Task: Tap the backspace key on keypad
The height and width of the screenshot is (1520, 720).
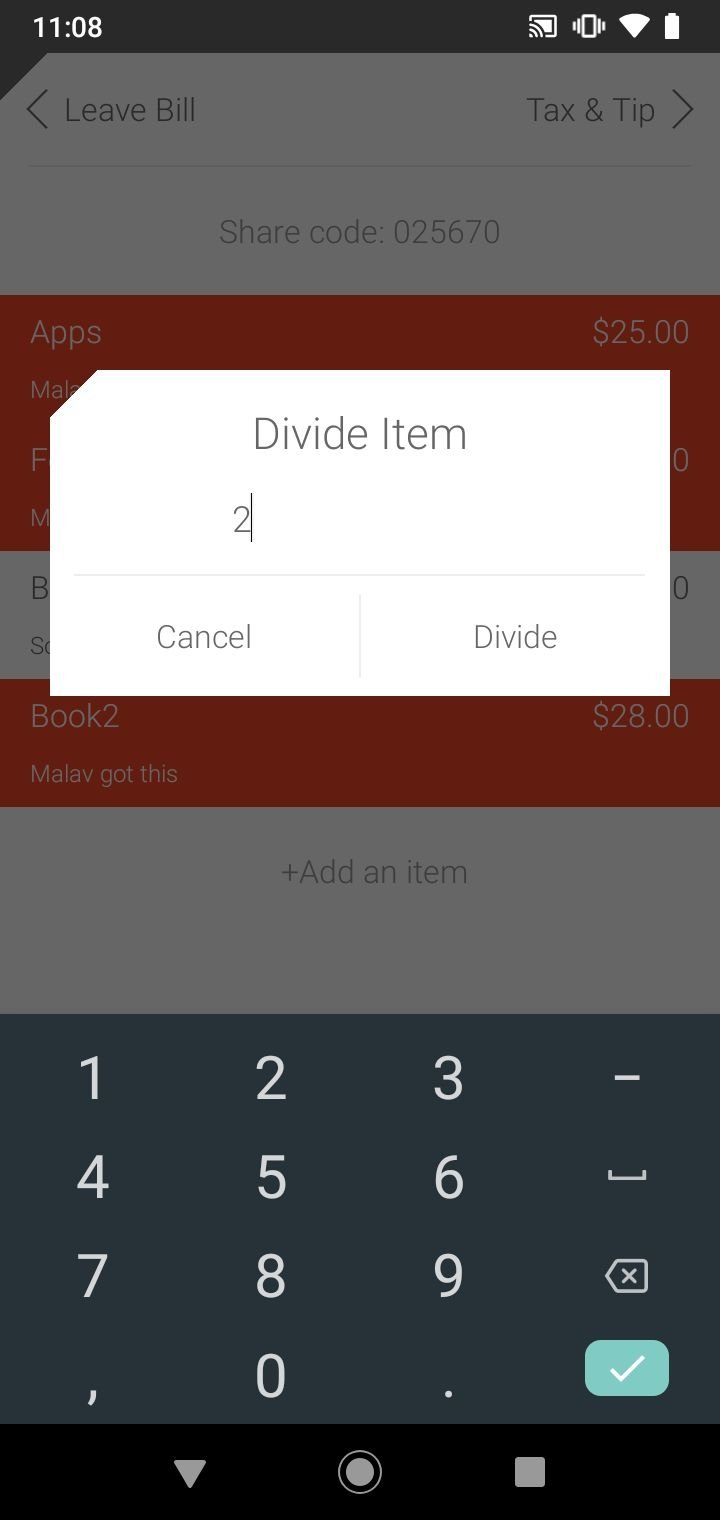Action: tap(627, 1276)
